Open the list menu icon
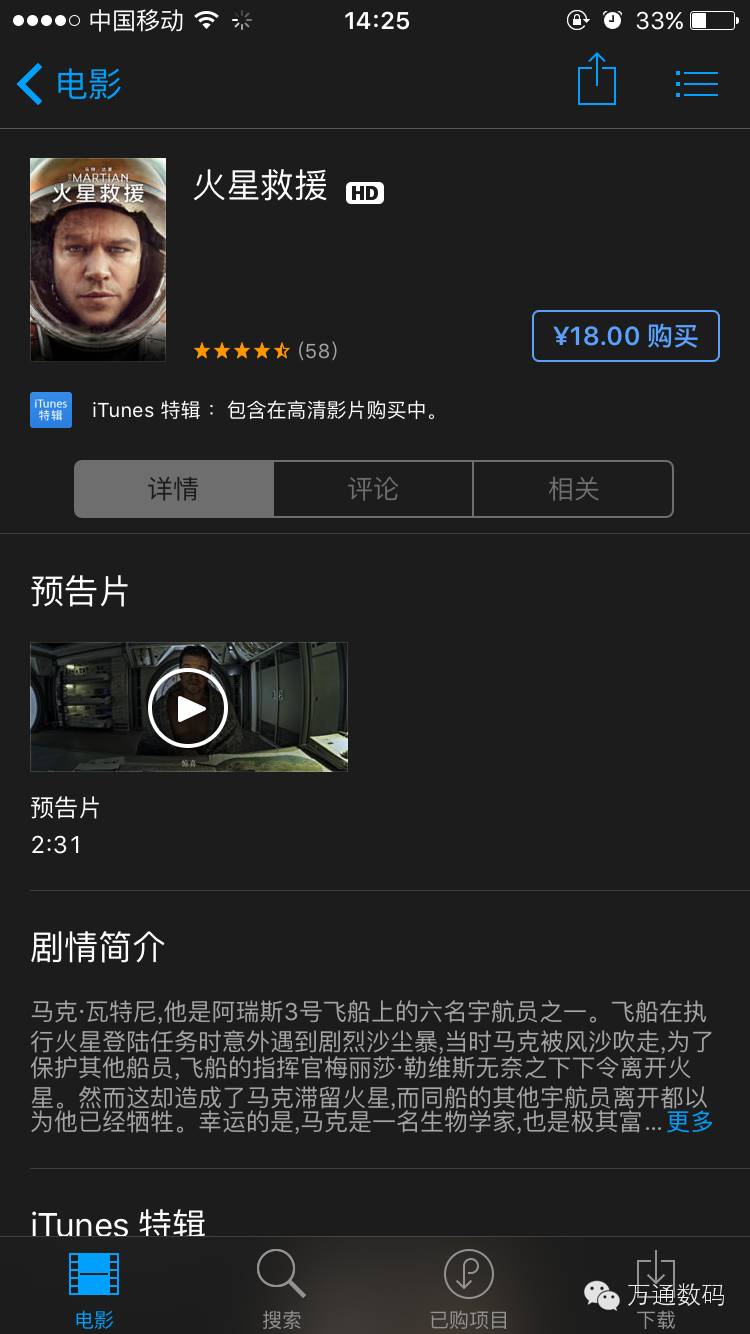This screenshot has height=1334, width=750. tap(696, 83)
